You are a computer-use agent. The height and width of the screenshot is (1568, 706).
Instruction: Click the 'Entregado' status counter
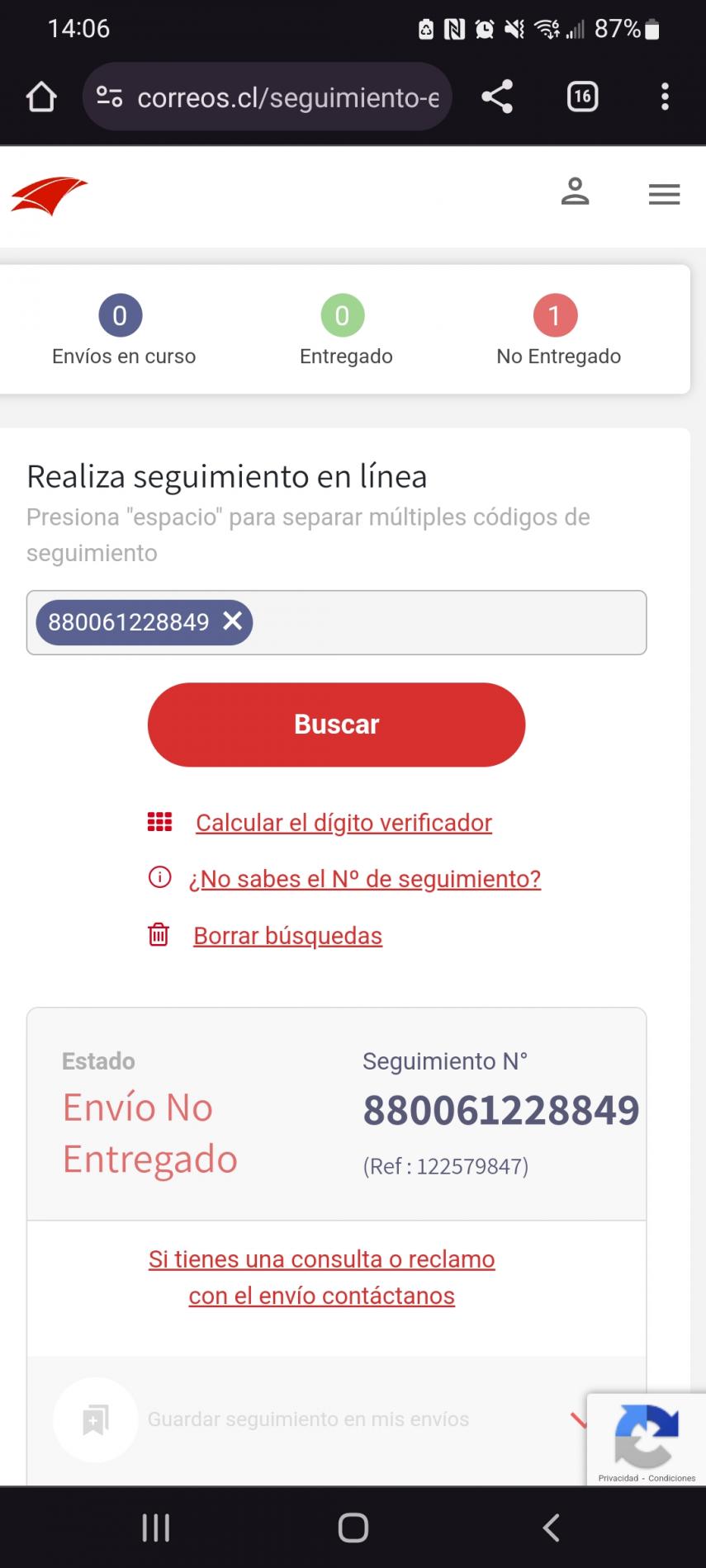345,356
